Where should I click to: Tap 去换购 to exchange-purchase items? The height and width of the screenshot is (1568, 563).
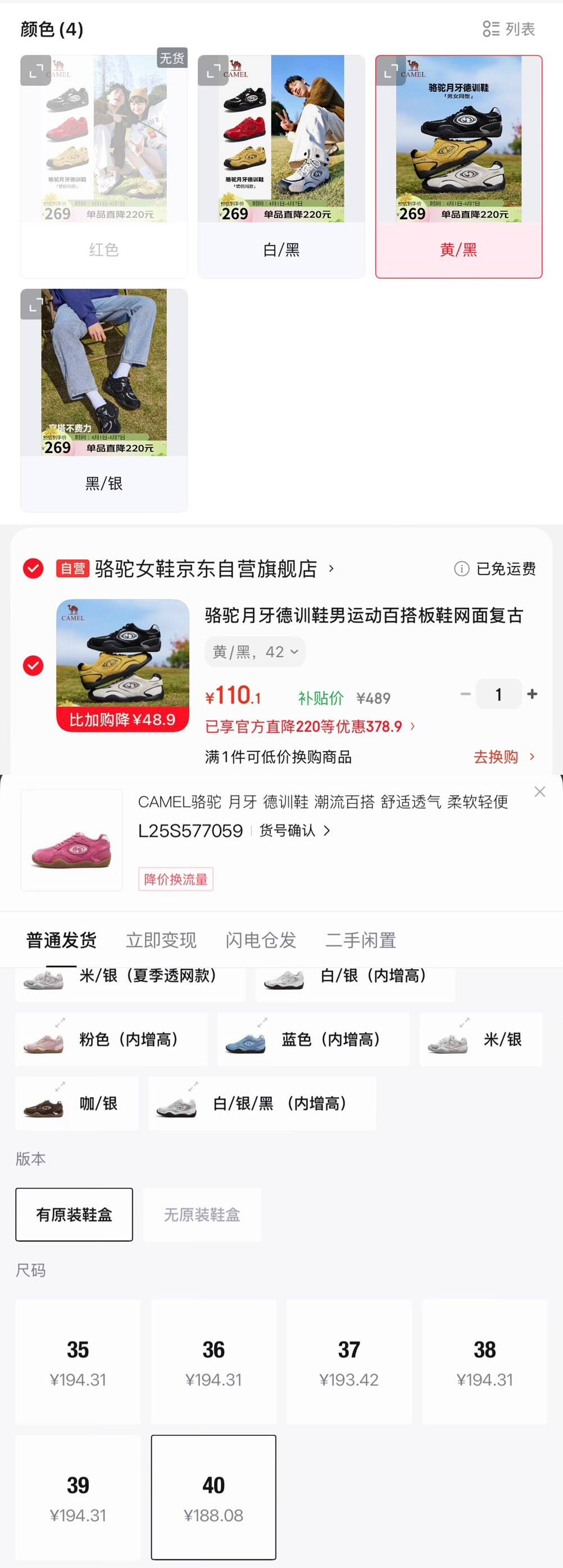(x=504, y=756)
